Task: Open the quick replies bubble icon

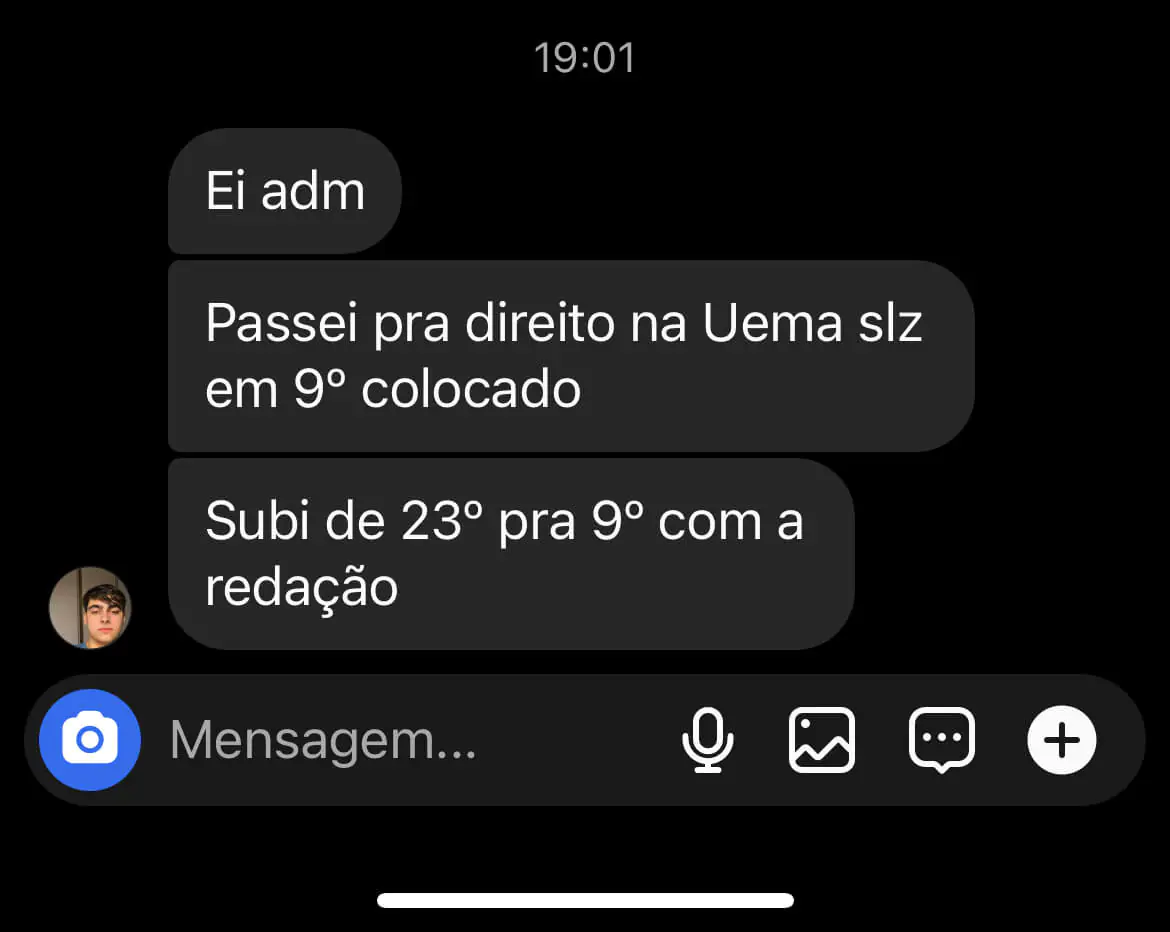Action: pyautogui.click(x=941, y=740)
